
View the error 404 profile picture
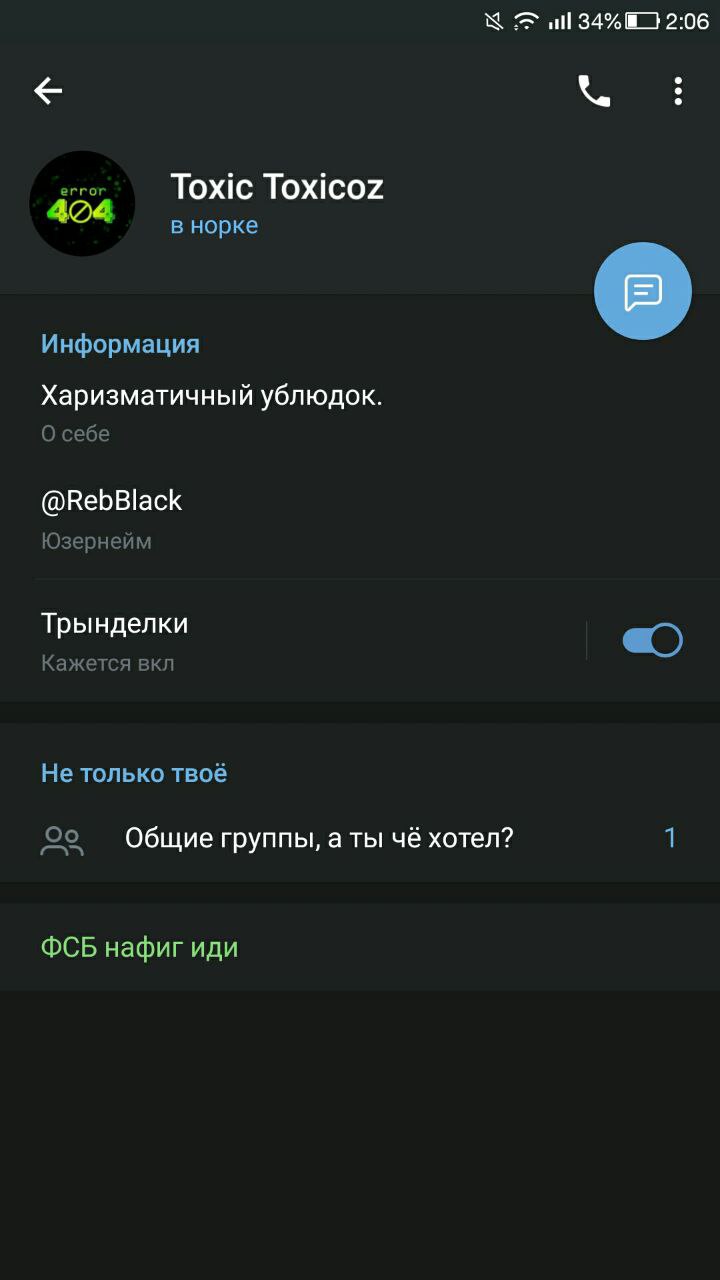82,204
